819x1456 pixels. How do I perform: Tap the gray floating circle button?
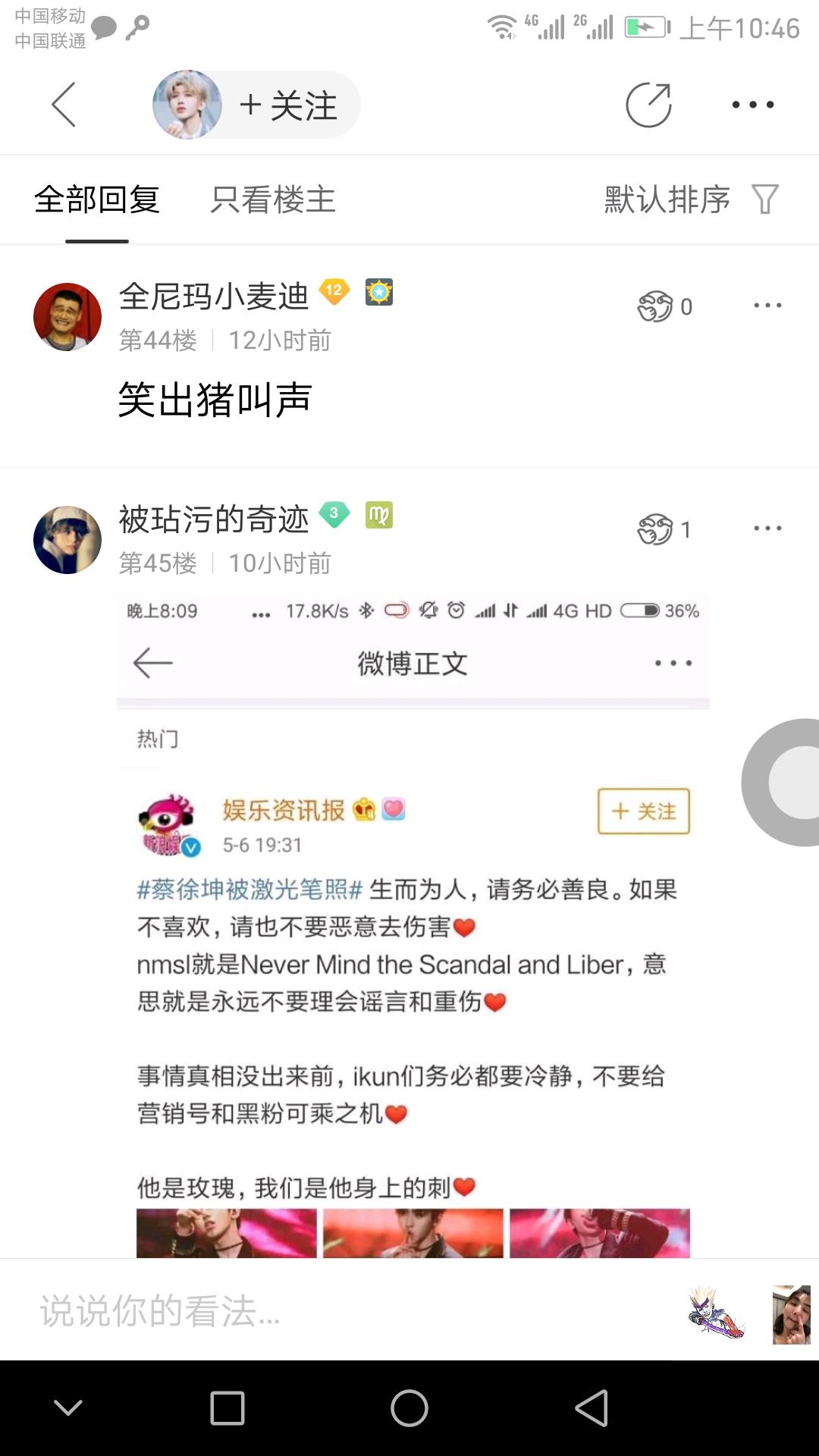click(x=789, y=783)
